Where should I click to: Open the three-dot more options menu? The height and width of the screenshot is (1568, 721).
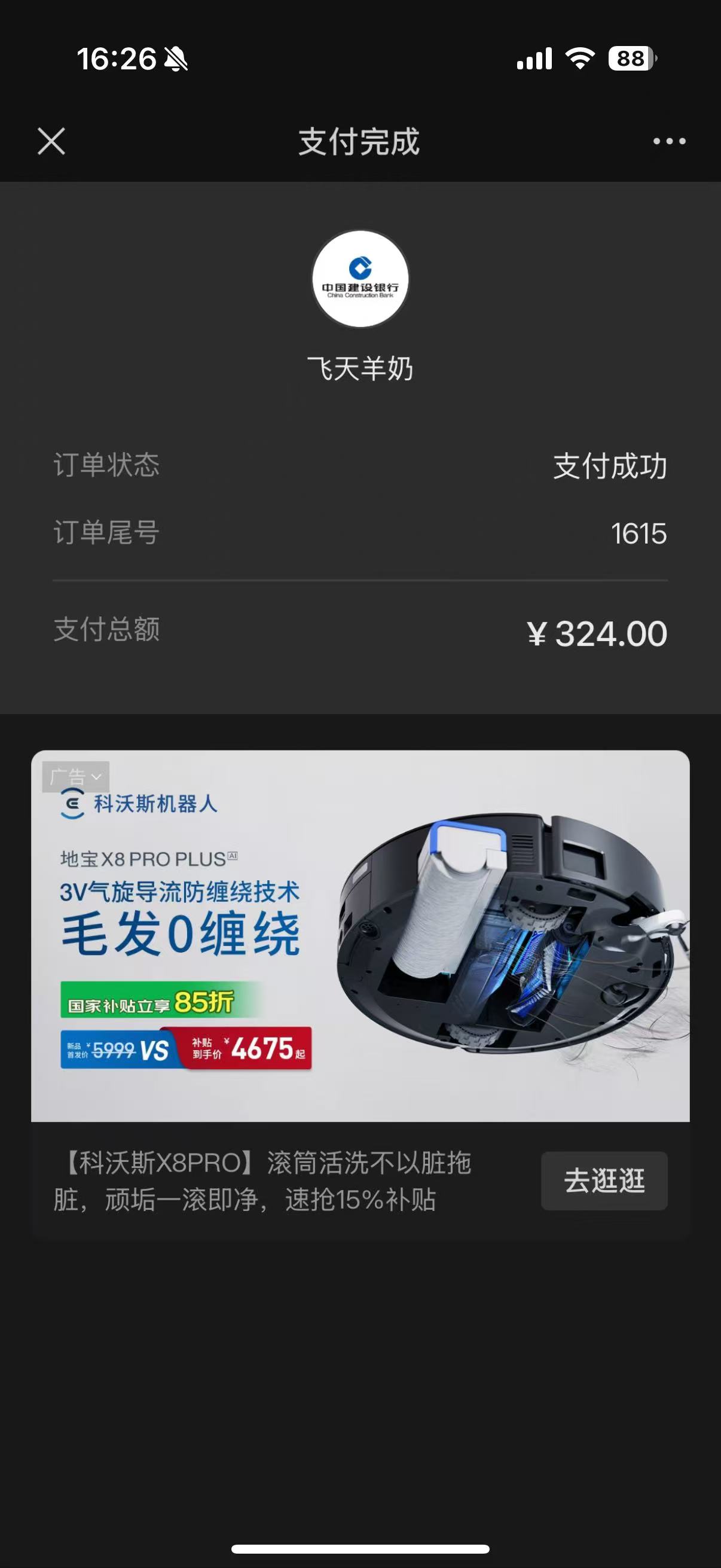668,141
